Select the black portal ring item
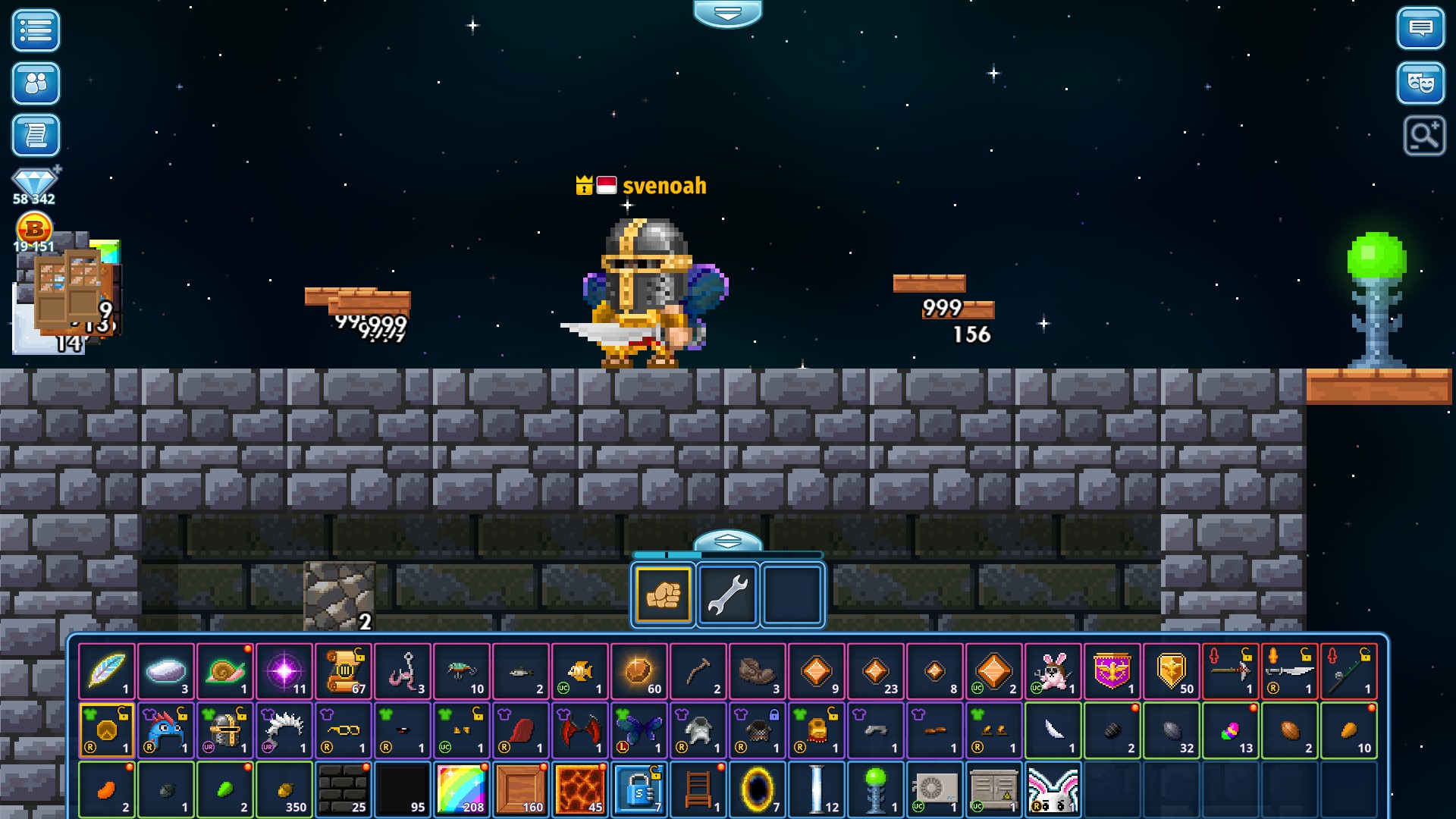Viewport: 1456px width, 819px height. coord(757,789)
